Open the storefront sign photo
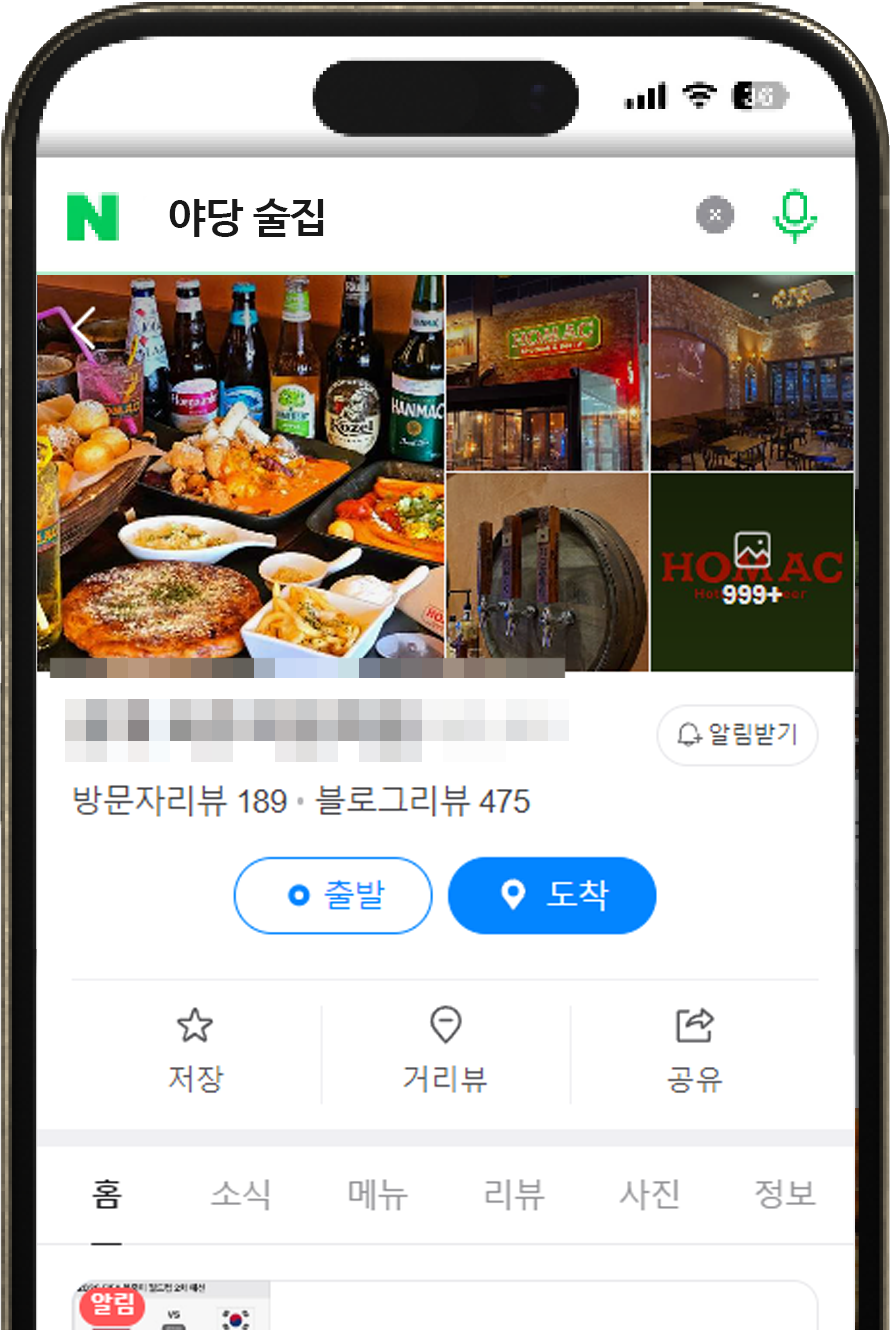Viewport: 890px width, 1330px height. [x=547, y=372]
